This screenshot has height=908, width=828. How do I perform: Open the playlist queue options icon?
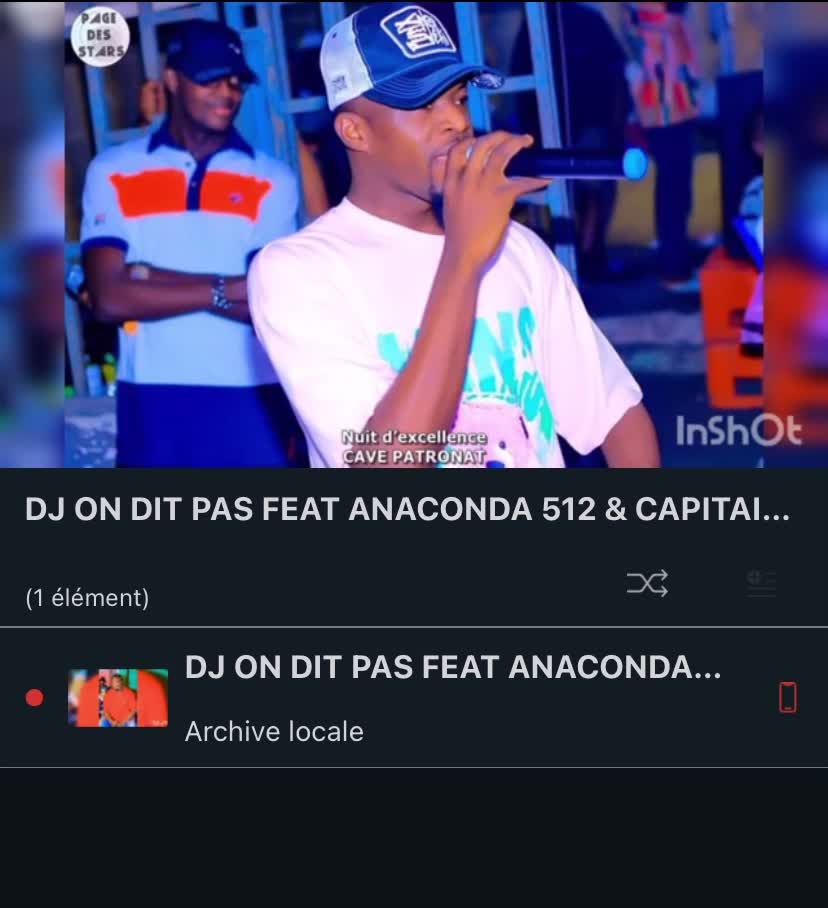coord(762,584)
